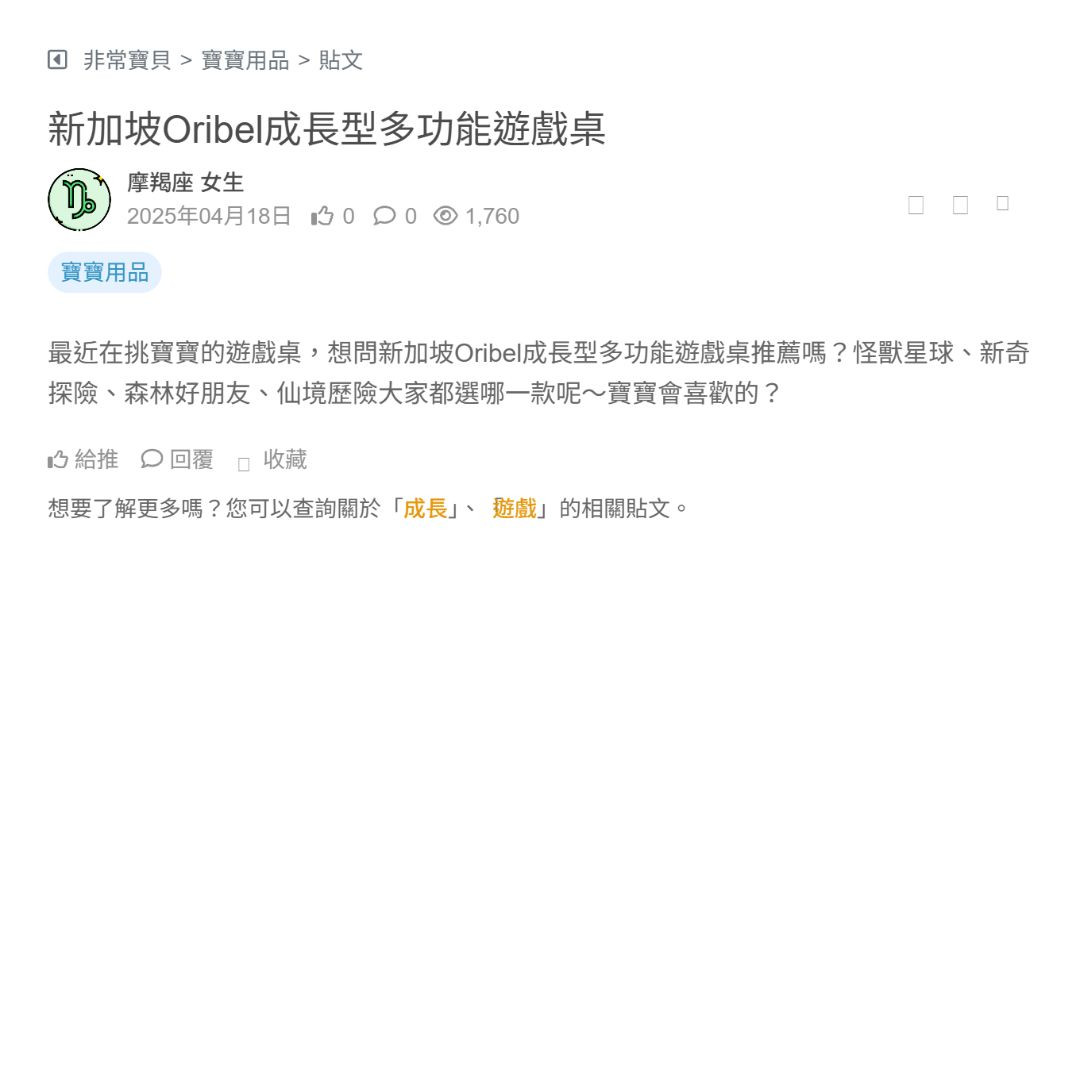Open related posts for 成長 keyword

pyautogui.click(x=425, y=508)
